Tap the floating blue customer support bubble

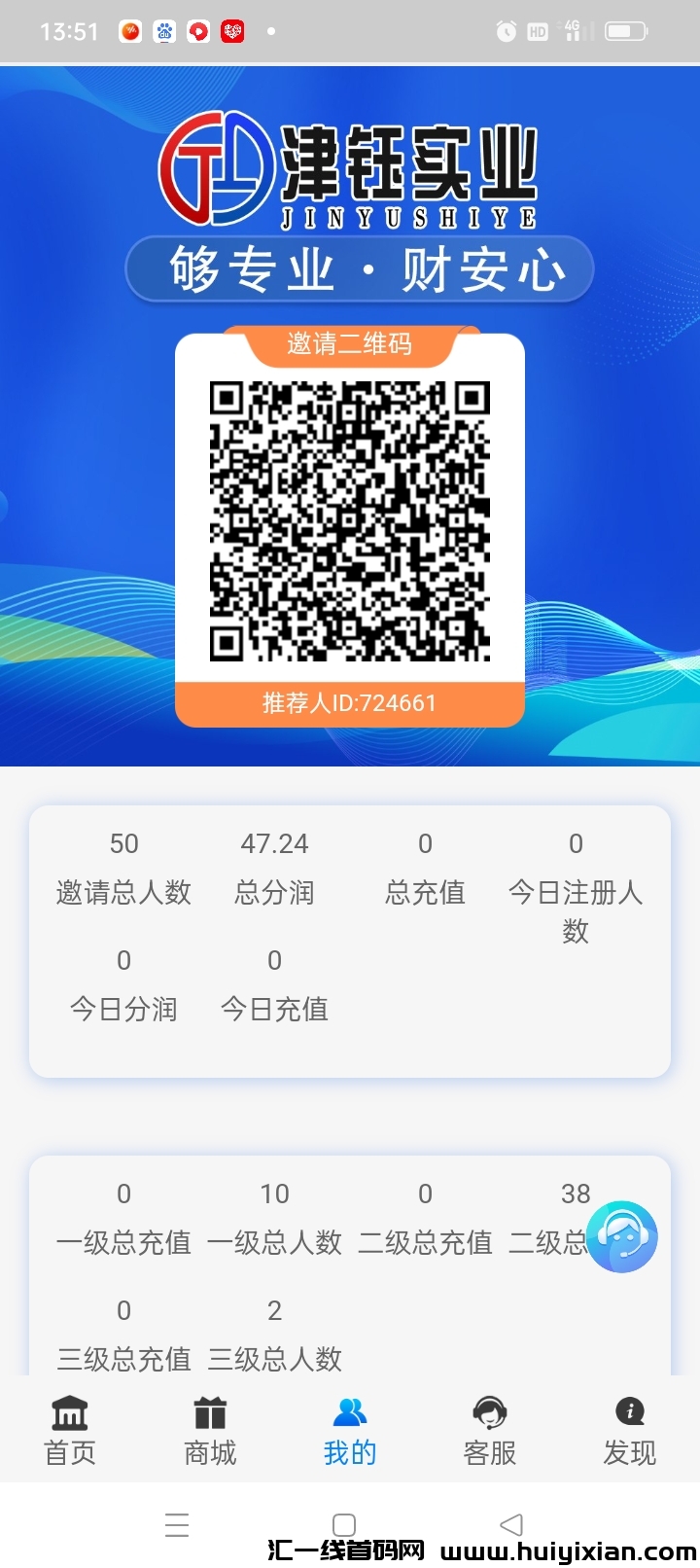pyautogui.click(x=623, y=1236)
